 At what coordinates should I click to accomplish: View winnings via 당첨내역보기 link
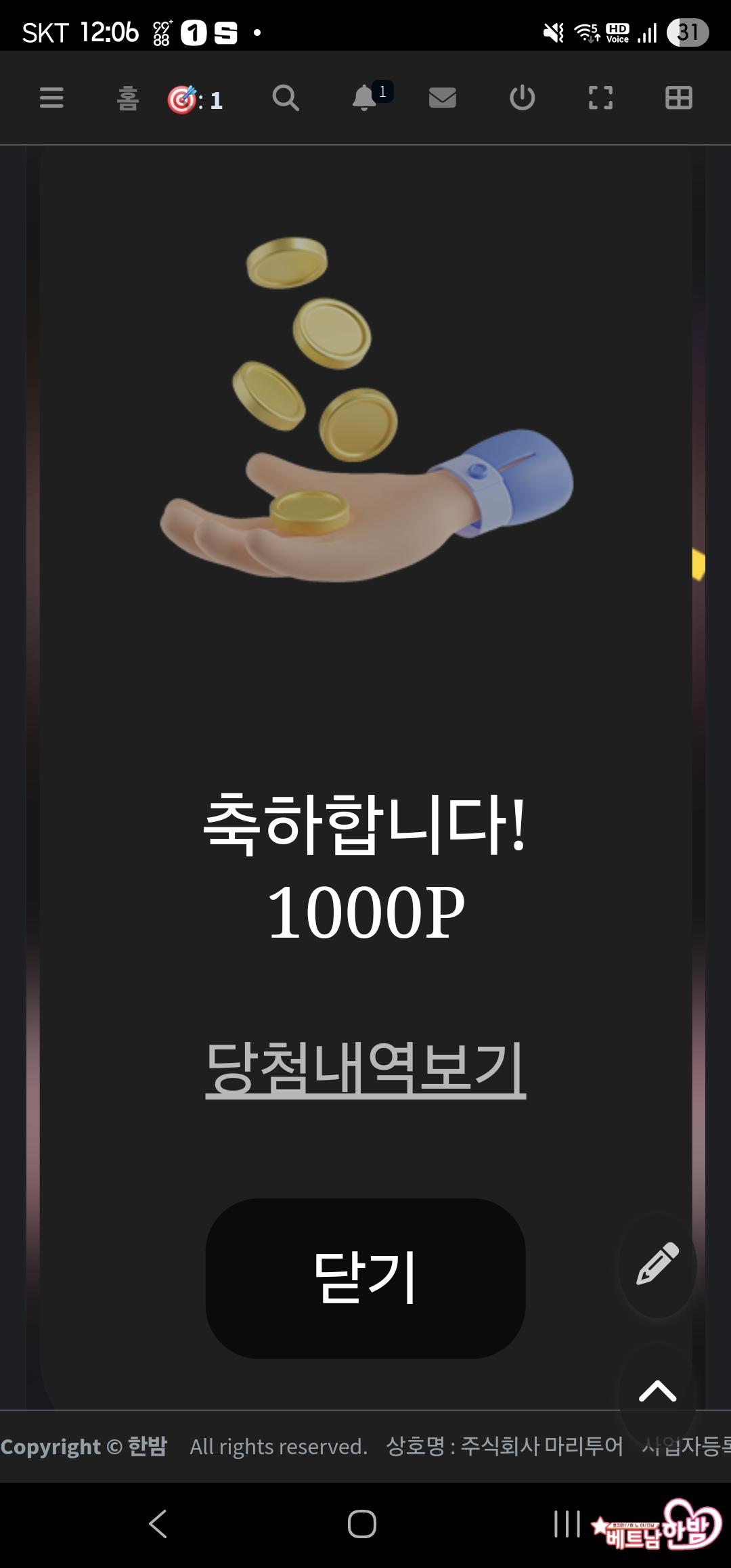coord(365,1068)
